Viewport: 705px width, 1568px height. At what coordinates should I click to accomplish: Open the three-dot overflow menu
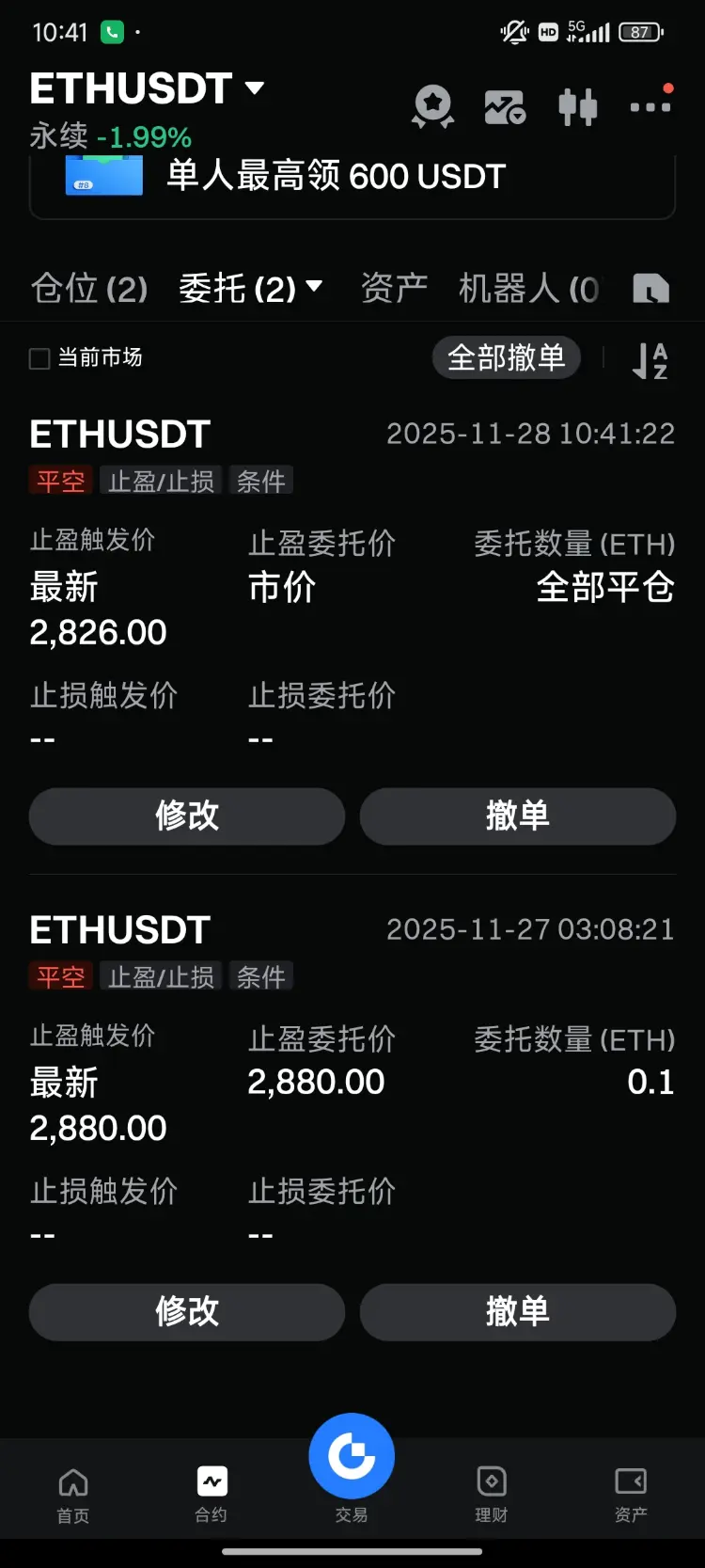pos(650,106)
